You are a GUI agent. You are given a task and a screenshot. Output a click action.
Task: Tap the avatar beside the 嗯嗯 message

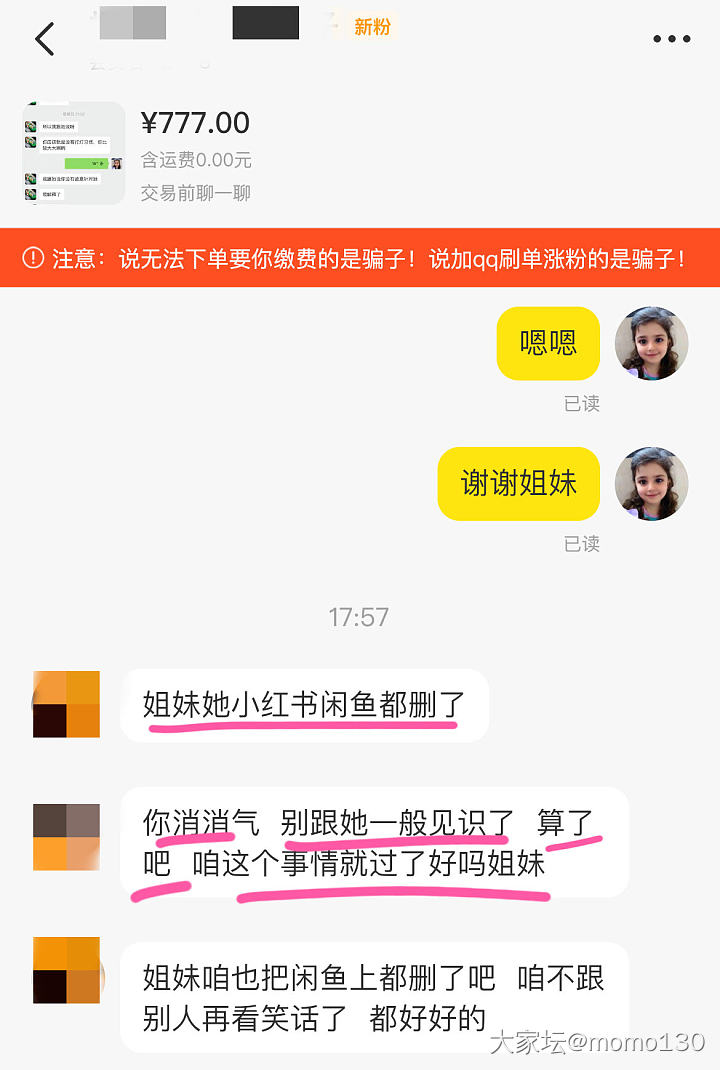(x=651, y=343)
